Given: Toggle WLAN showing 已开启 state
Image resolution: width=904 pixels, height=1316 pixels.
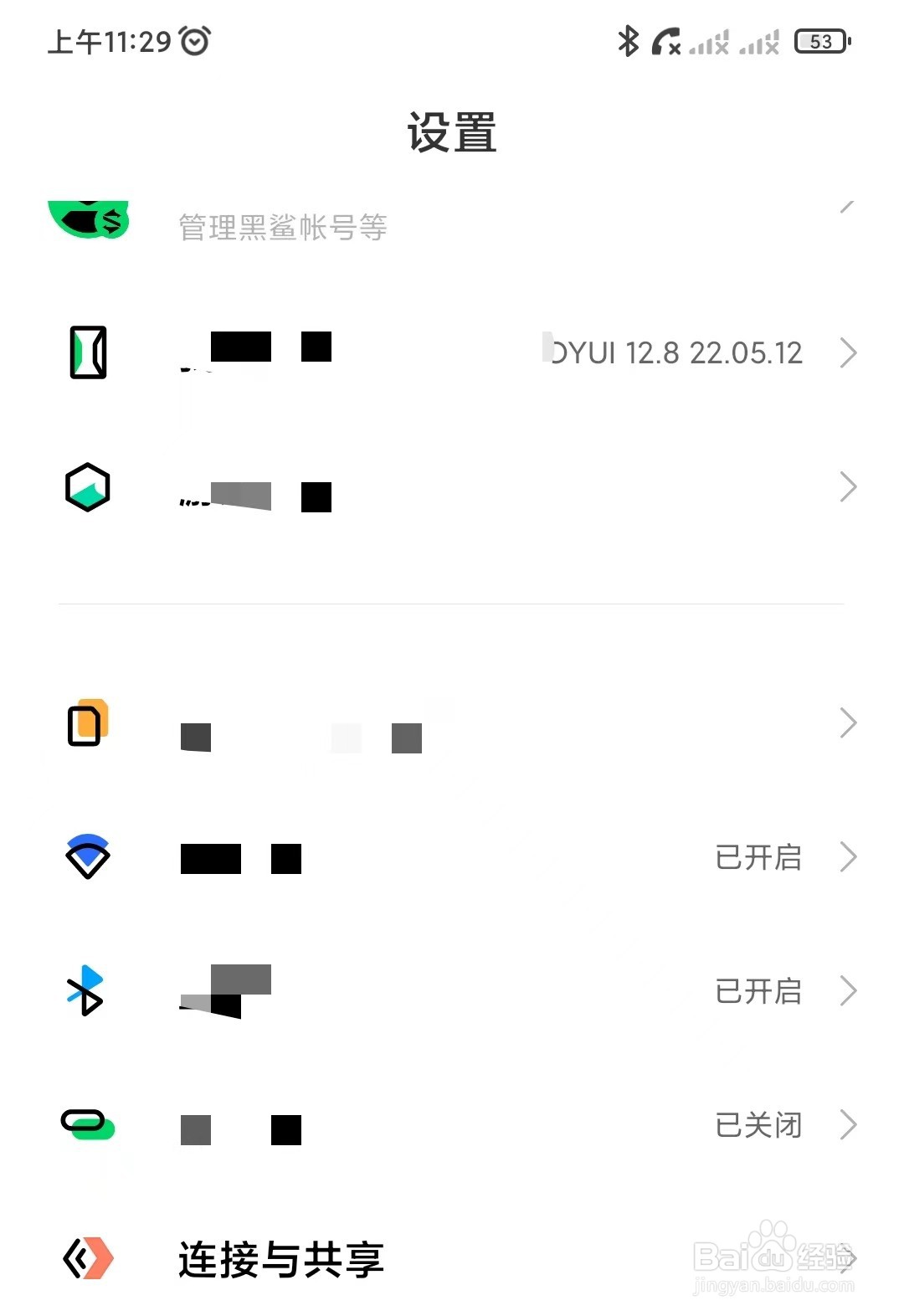Looking at the screenshot, I should coord(758,856).
